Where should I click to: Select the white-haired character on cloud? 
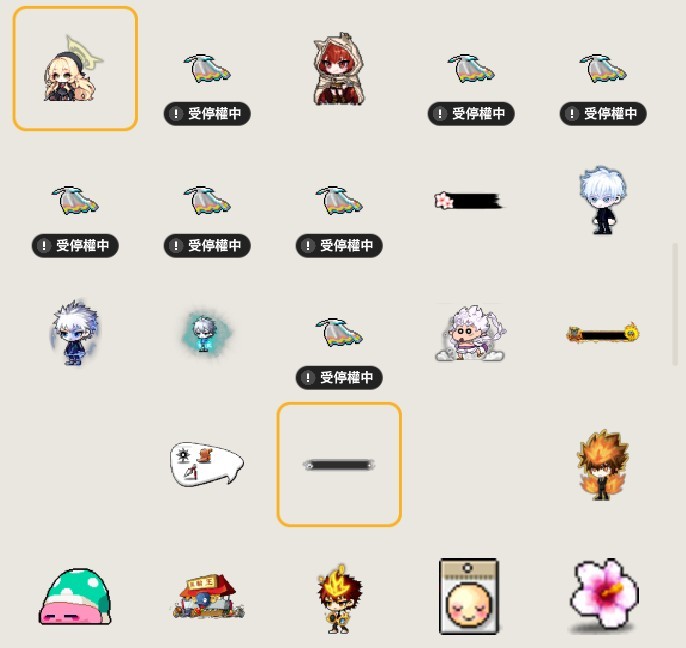[468, 332]
